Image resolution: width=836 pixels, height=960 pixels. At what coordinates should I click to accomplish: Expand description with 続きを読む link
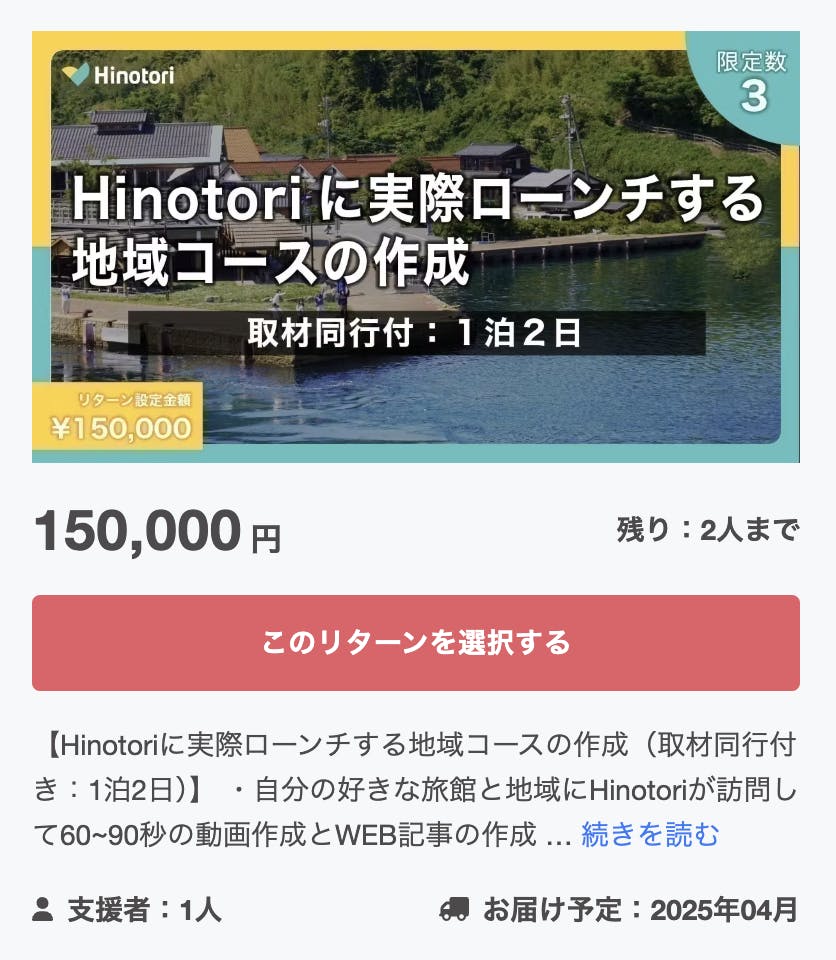click(650, 834)
